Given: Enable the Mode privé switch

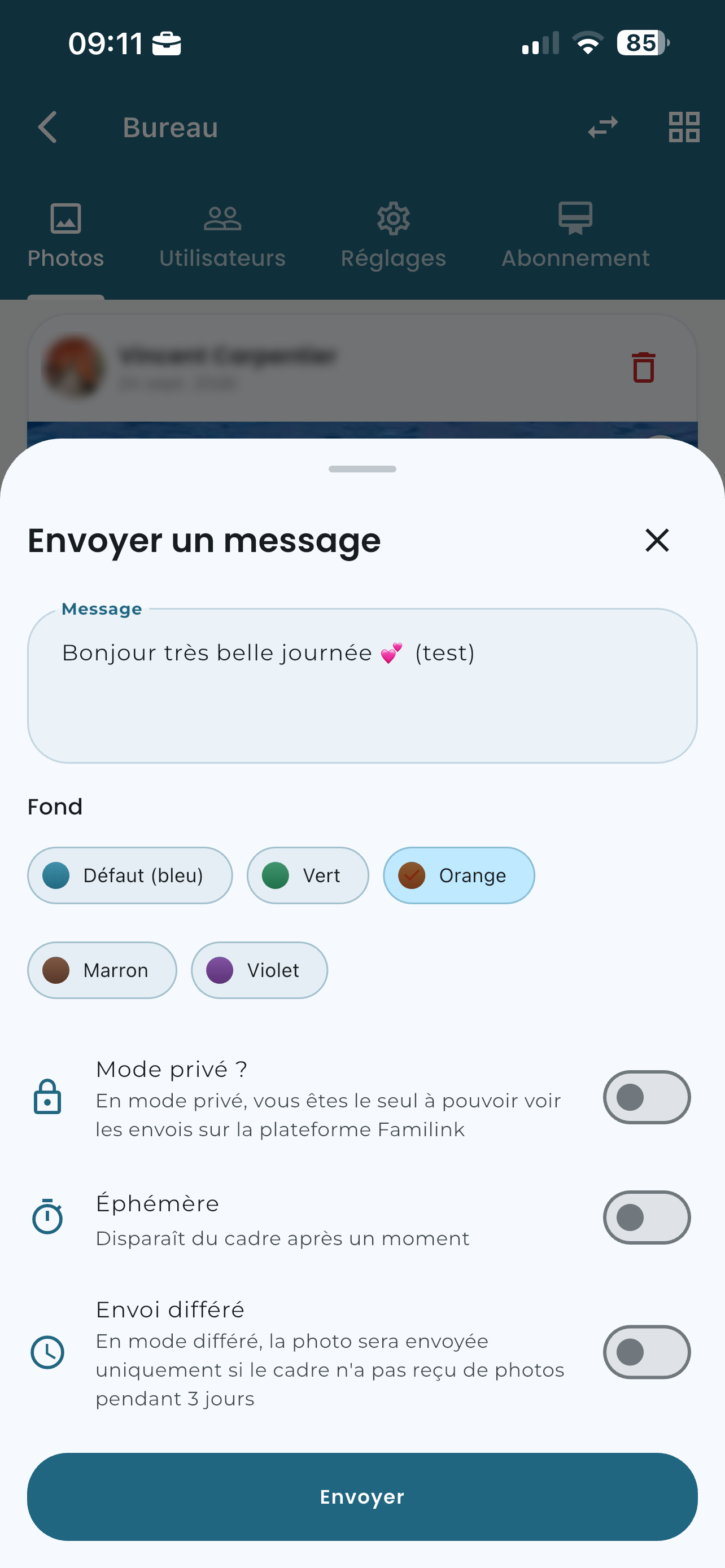Looking at the screenshot, I should [x=647, y=1097].
